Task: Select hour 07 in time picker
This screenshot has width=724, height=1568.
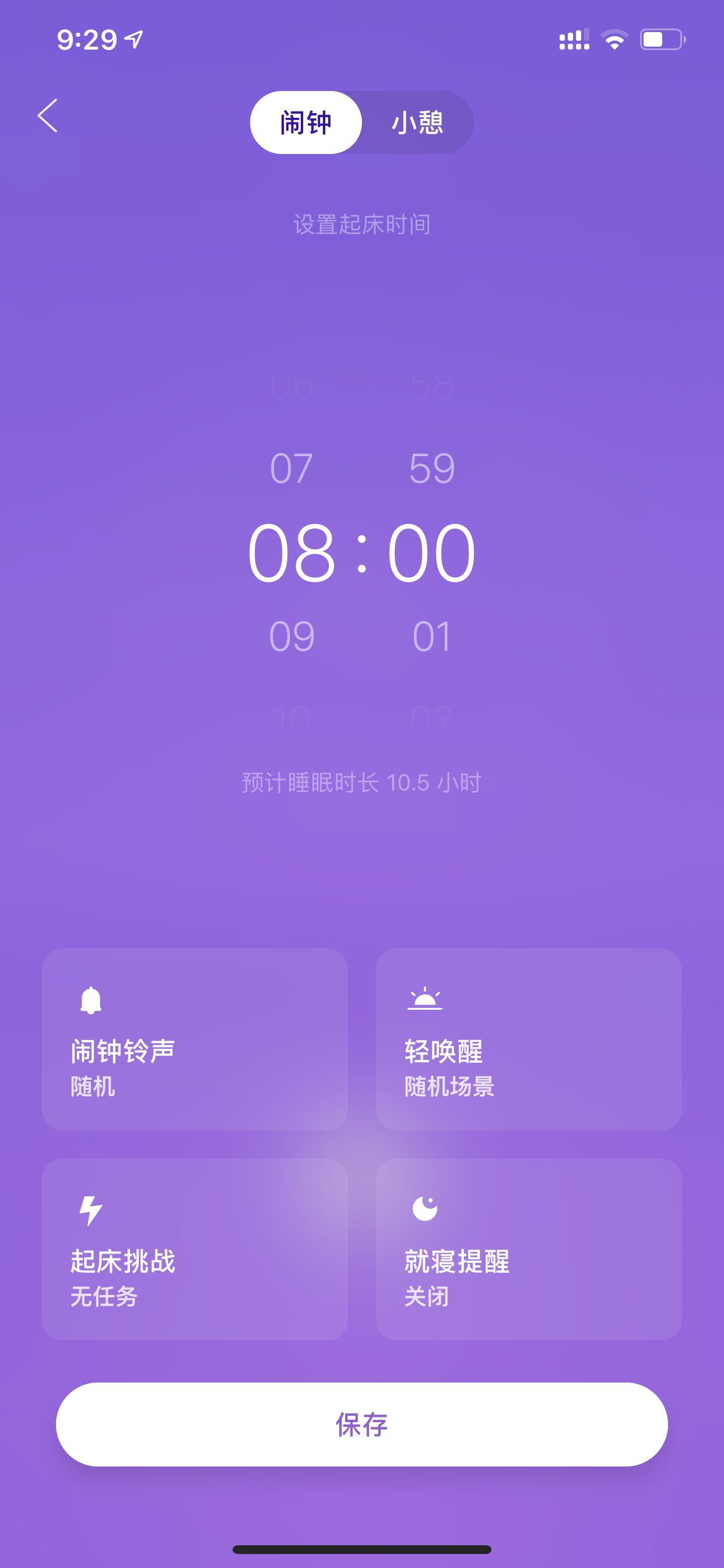Action: [x=291, y=468]
